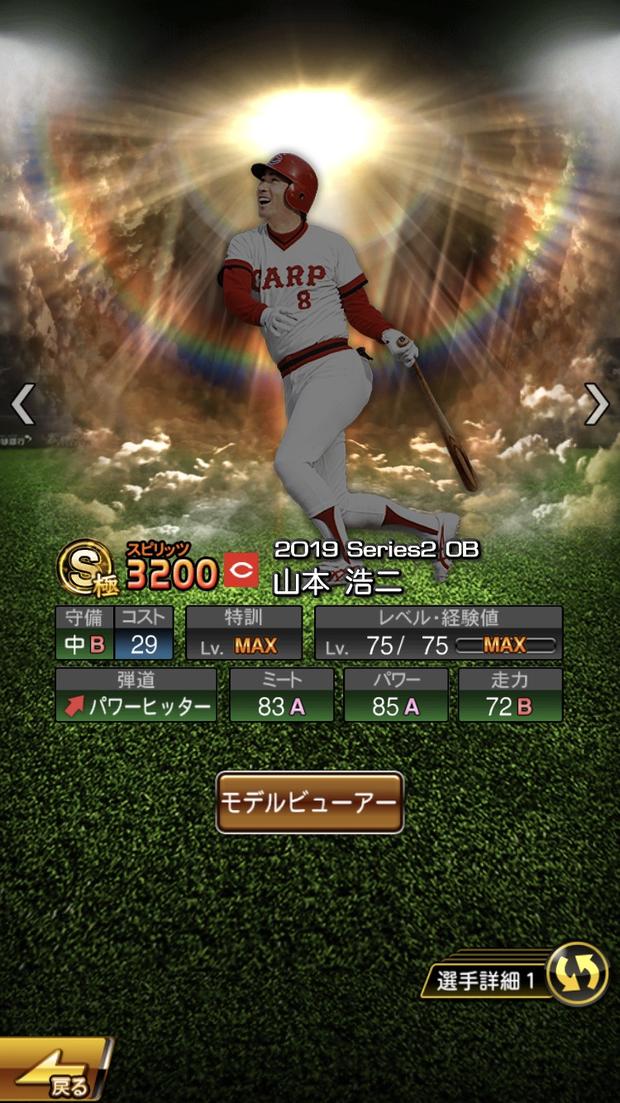Switch the 選手詳細 1 player detail view
Image resolution: width=620 pixels, height=1103 pixels.
point(576,973)
